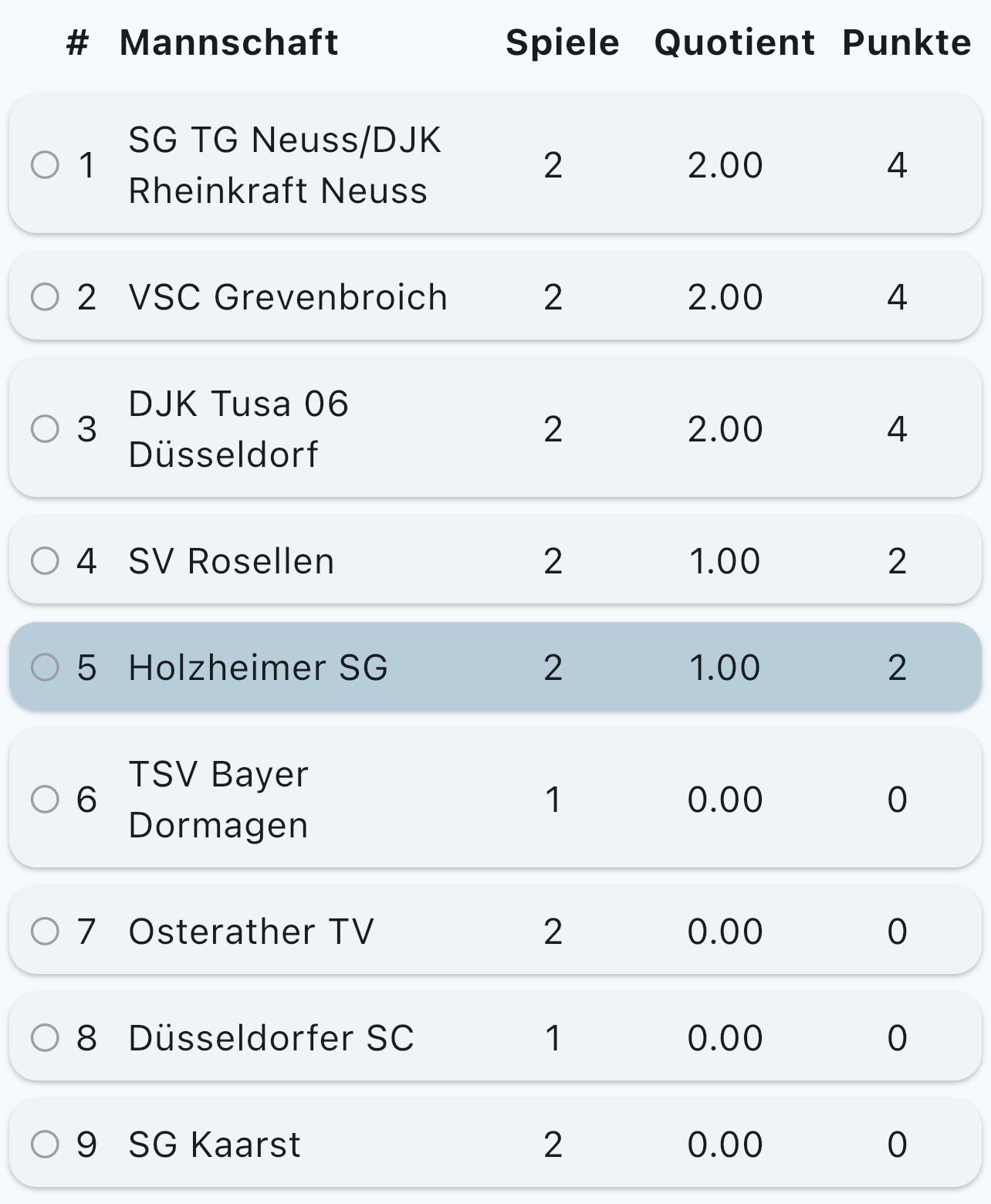991x1204 pixels.
Task: Tap the Holzheimer SG radio button
Action: click(x=45, y=667)
